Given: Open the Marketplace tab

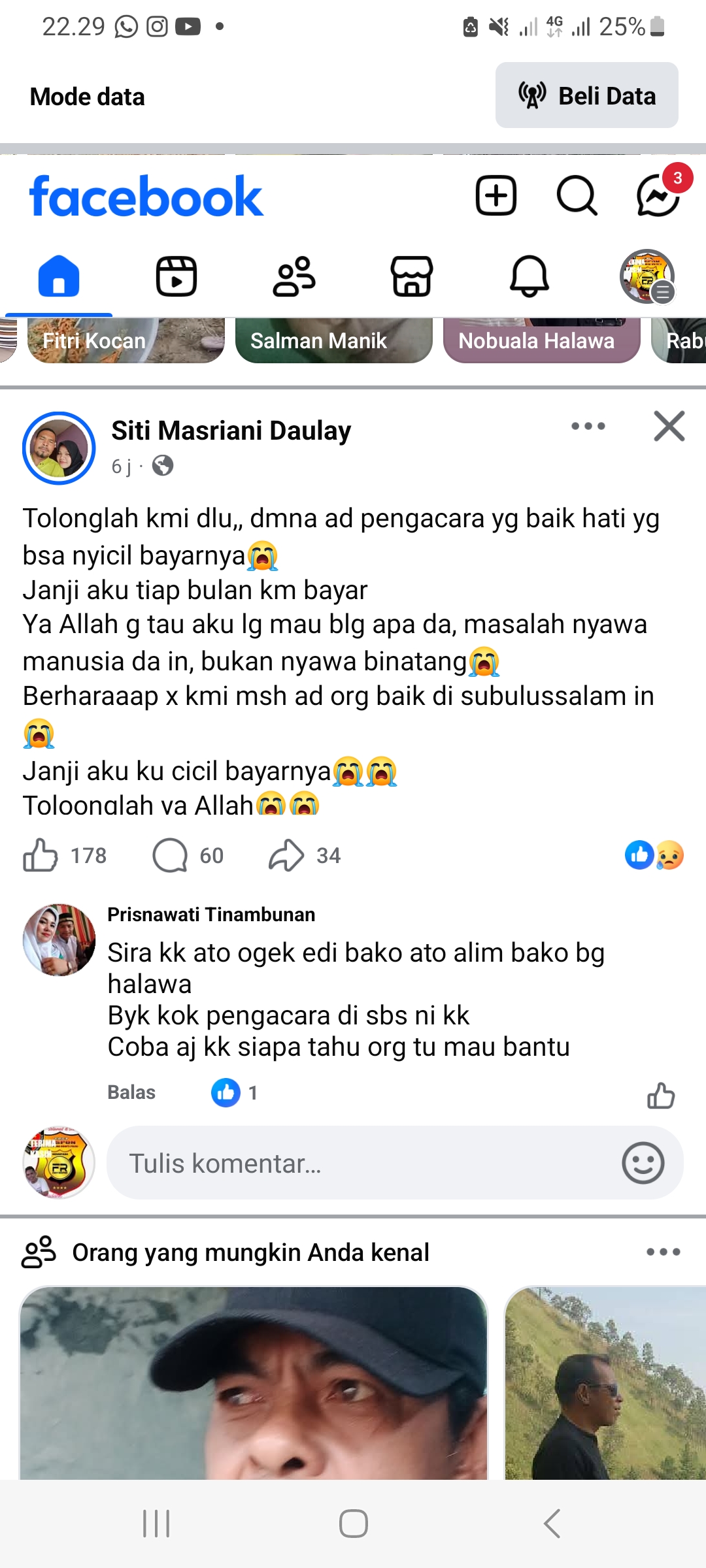Looking at the screenshot, I should pos(412,276).
